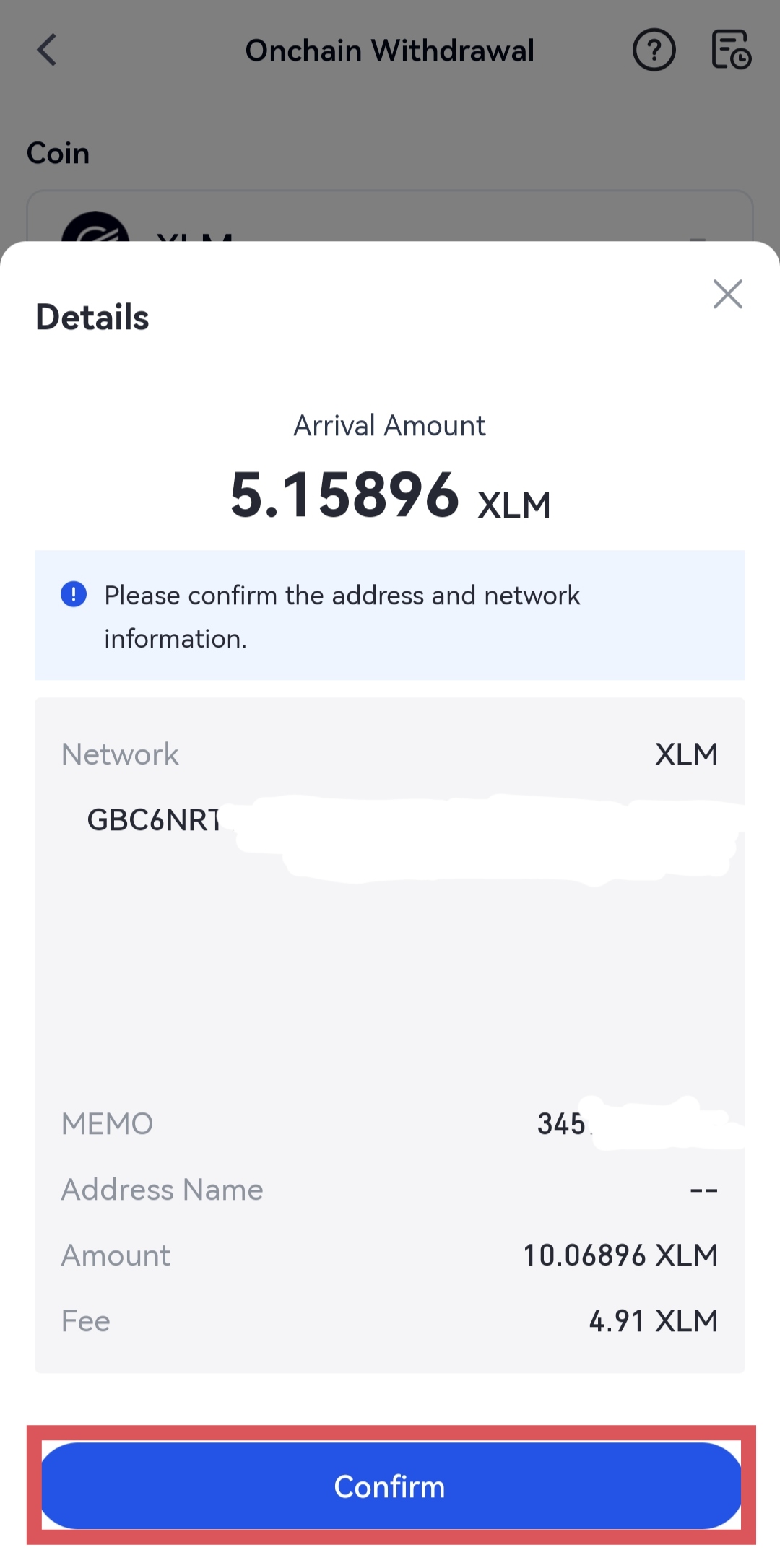780x1568 pixels.
Task: Open withdrawal history records icon
Action: (730, 51)
